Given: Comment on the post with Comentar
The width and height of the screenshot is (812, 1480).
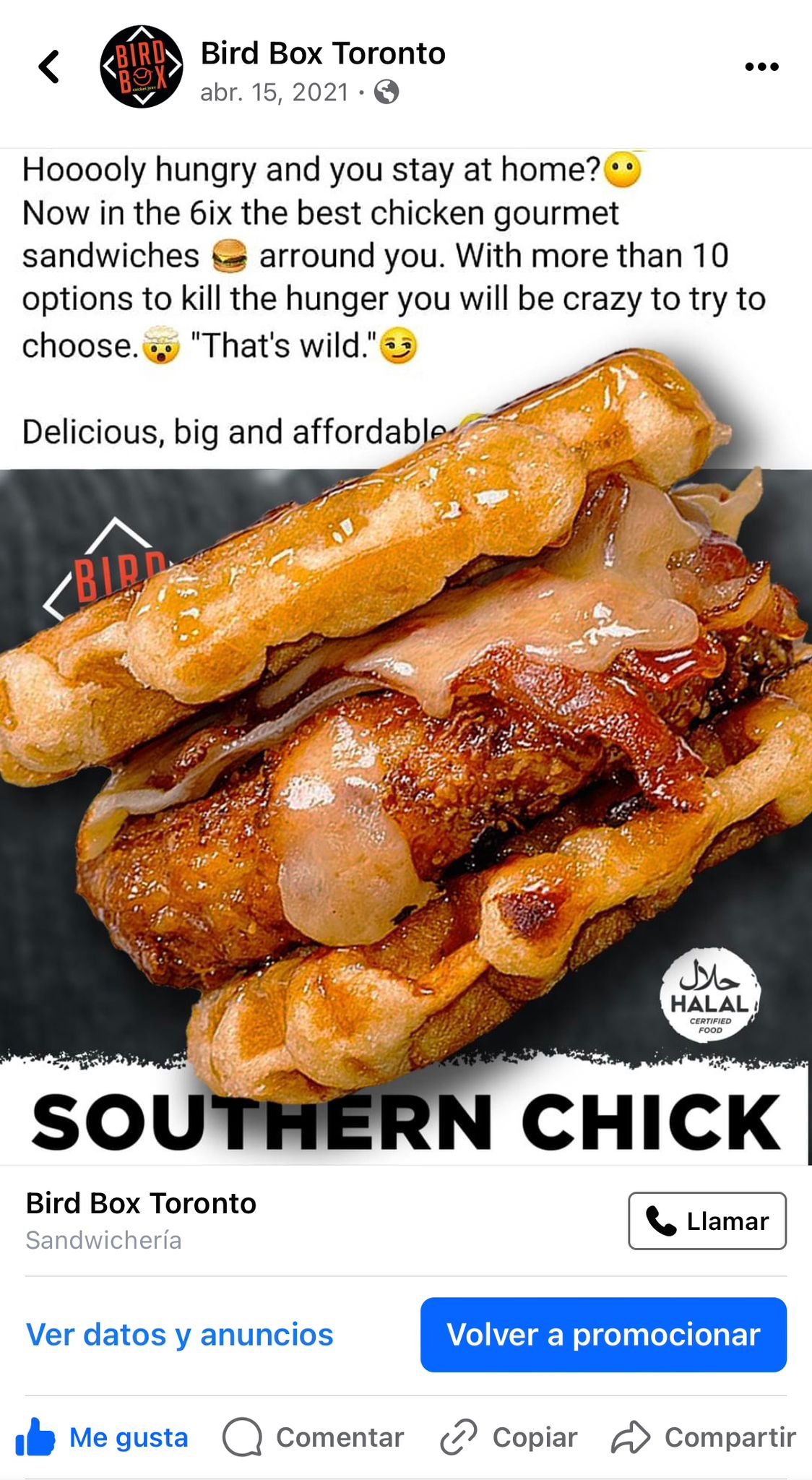Looking at the screenshot, I should 314,1437.
